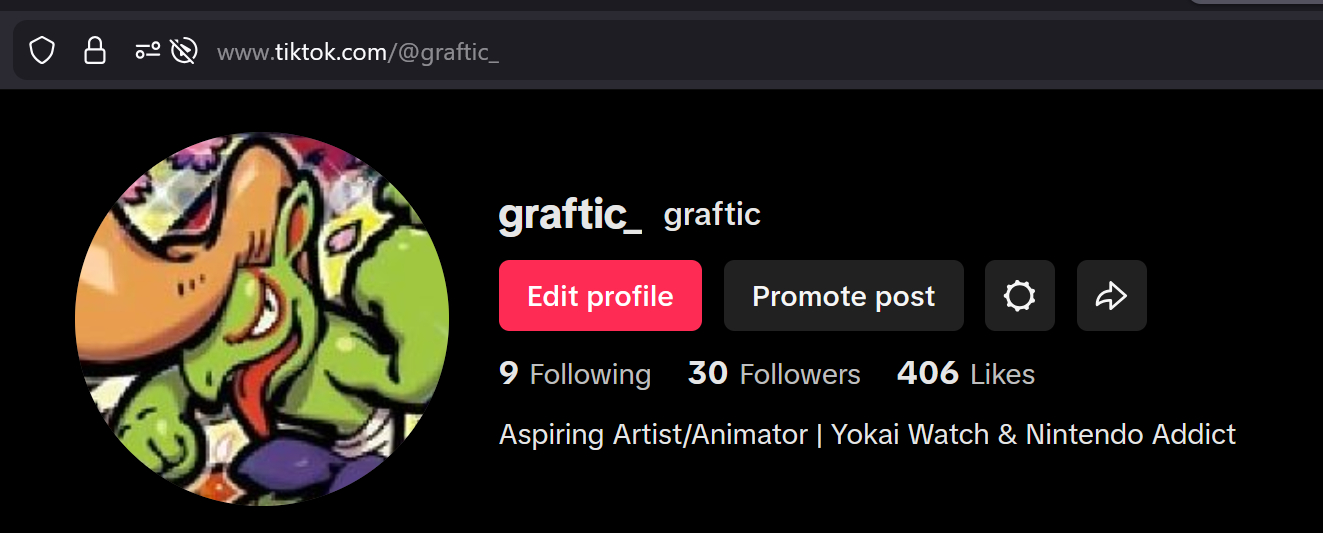The image size is (1323, 533).
Task: Open the profile avatar picture
Action: 262,319
